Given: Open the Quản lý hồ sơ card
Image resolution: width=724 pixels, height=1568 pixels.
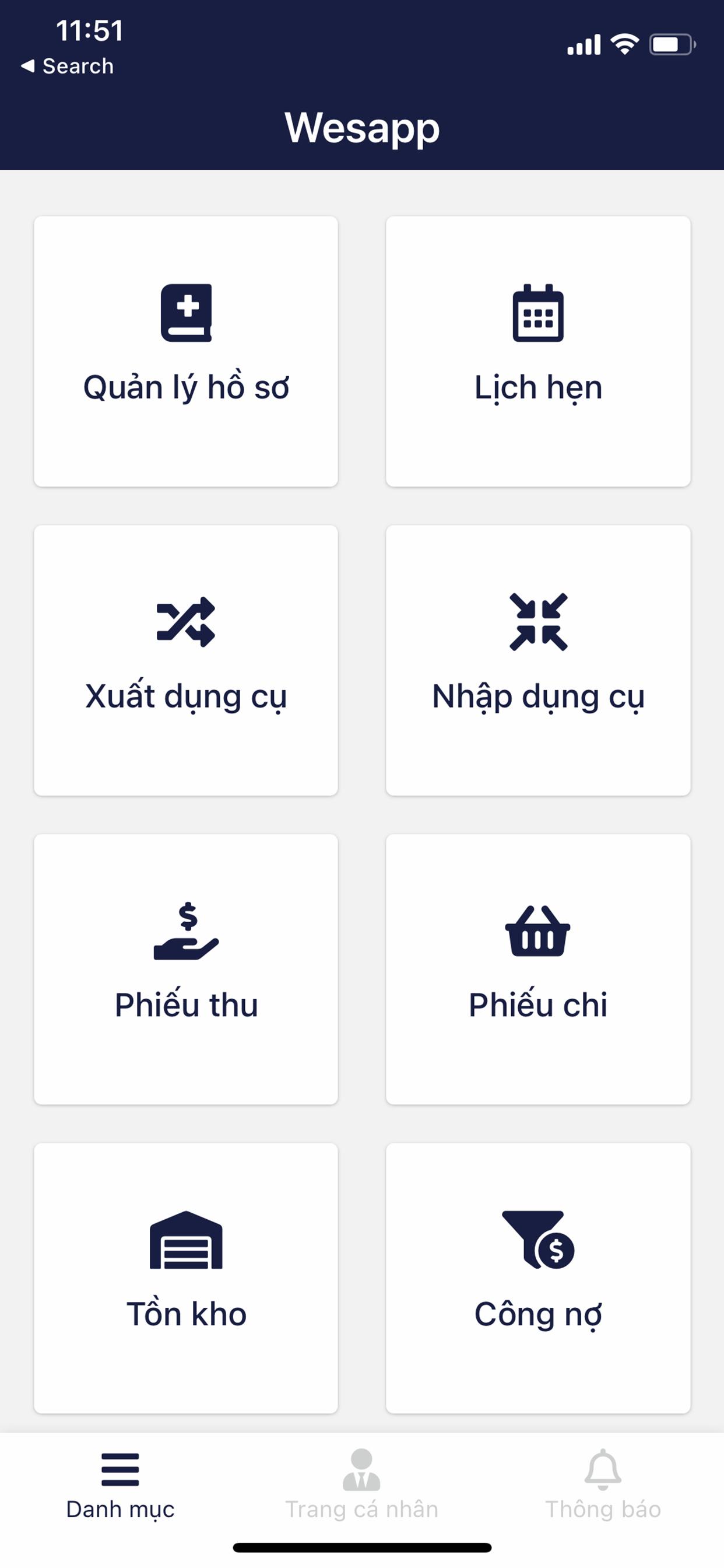Looking at the screenshot, I should click(x=185, y=351).
